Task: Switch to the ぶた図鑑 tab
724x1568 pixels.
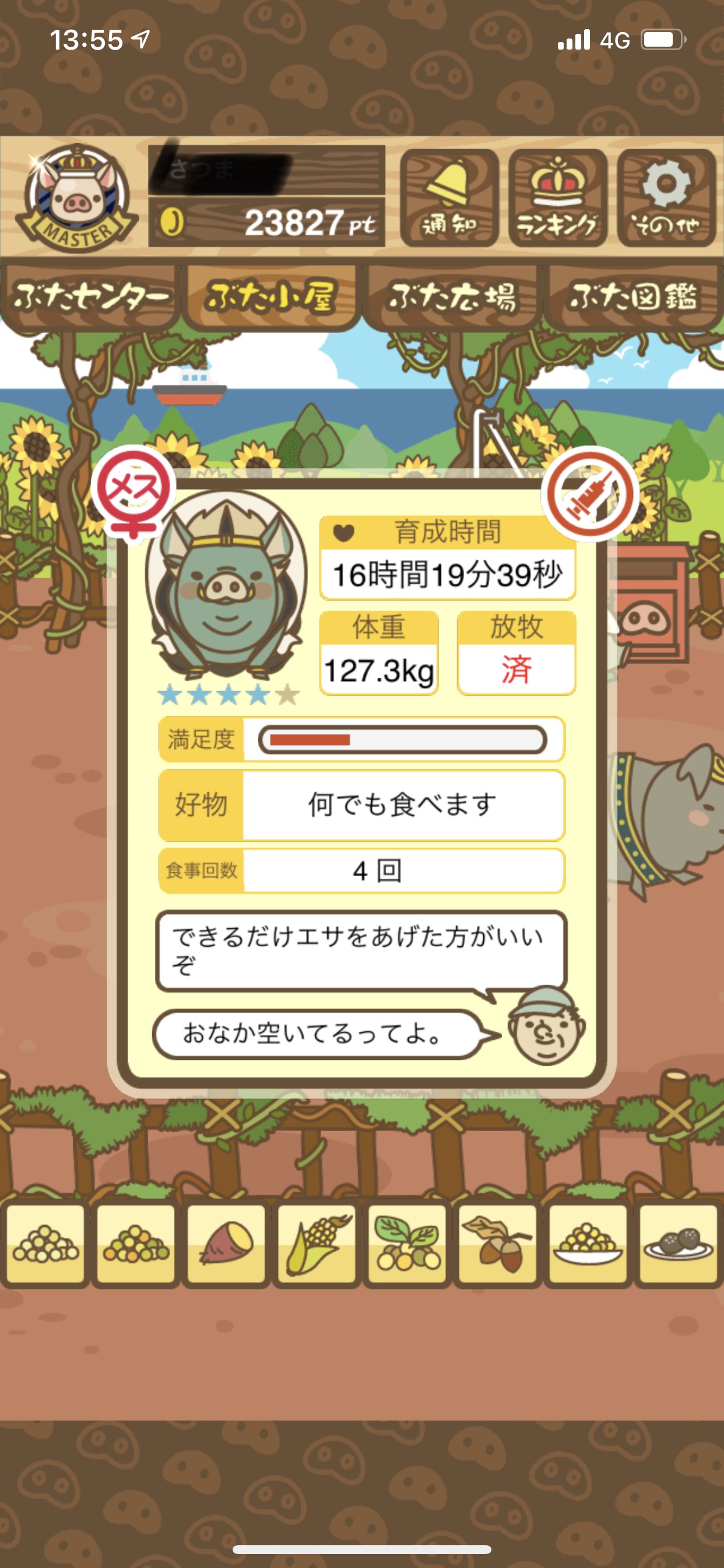Action: [633, 296]
